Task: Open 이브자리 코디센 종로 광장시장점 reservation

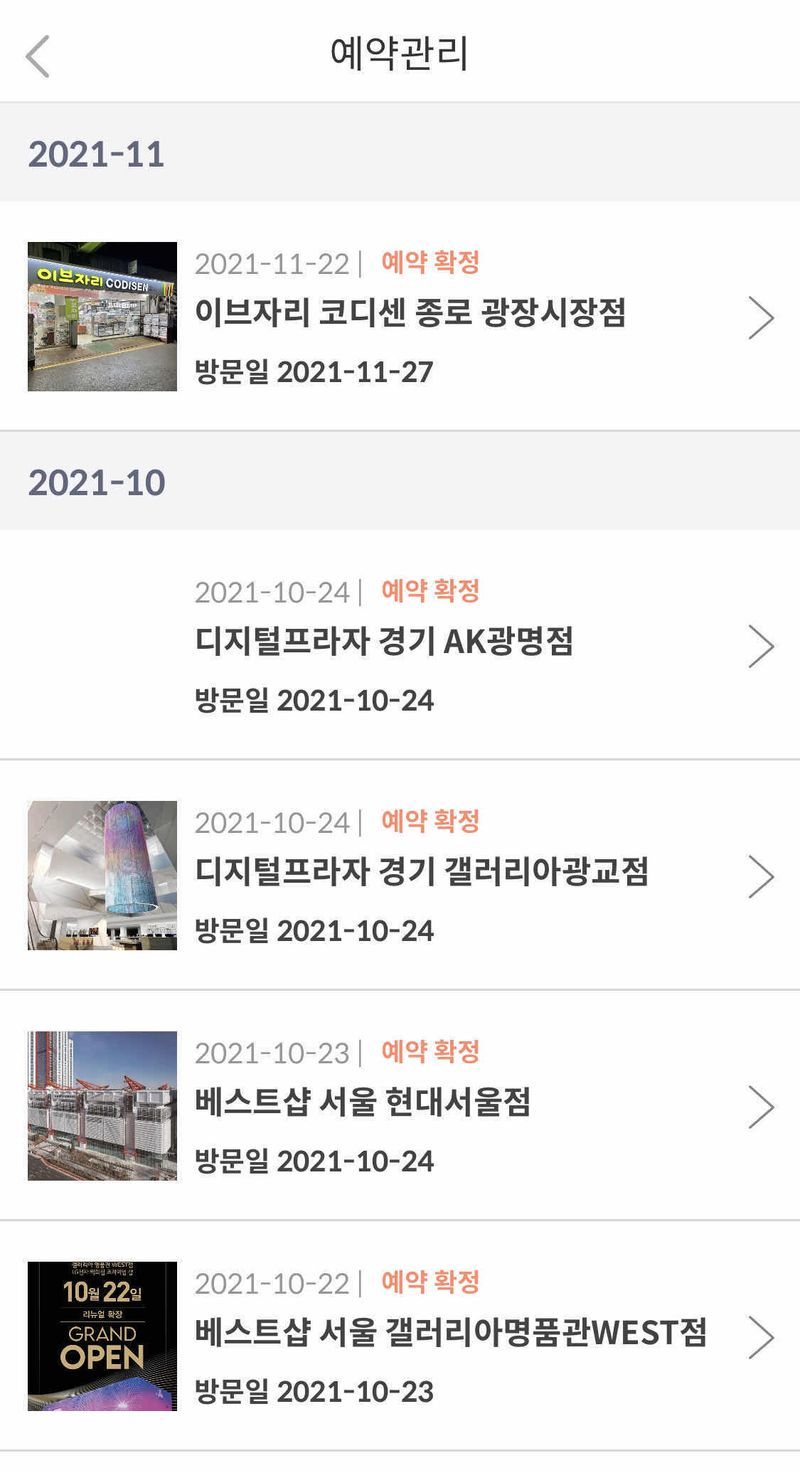Action: tap(410, 316)
